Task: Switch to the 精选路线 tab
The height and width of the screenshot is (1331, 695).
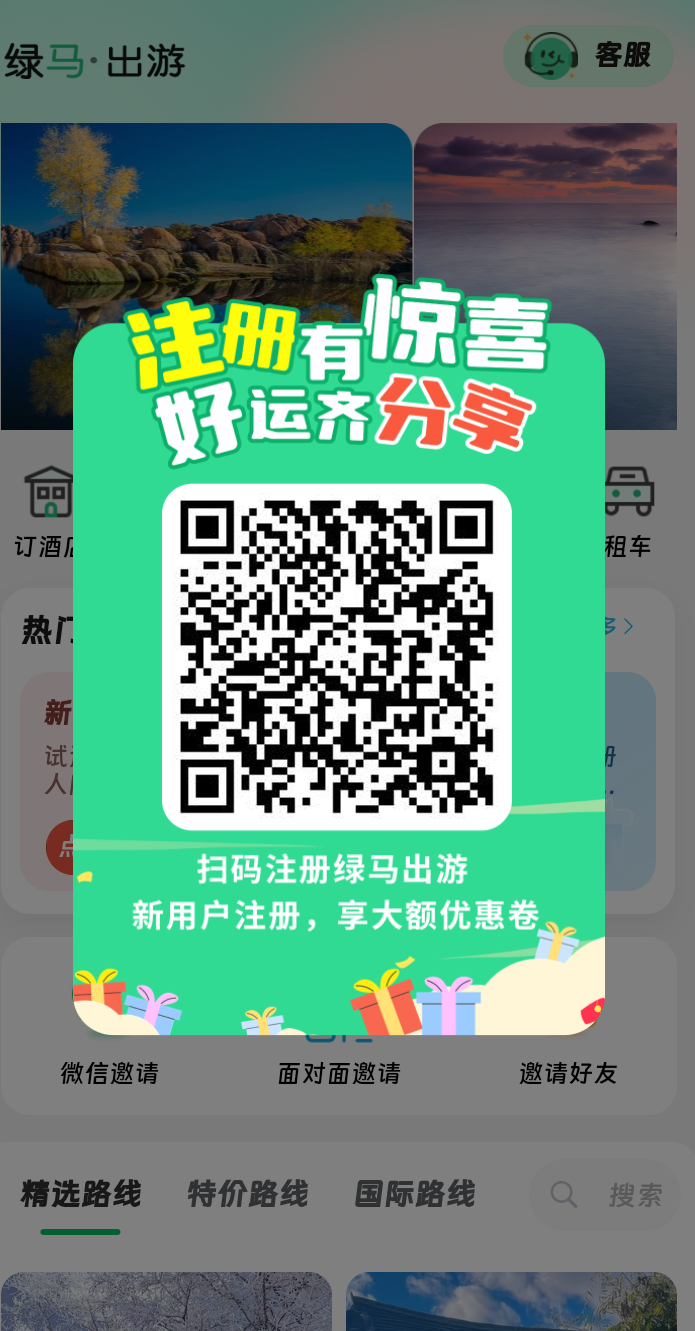Action: [81, 1194]
